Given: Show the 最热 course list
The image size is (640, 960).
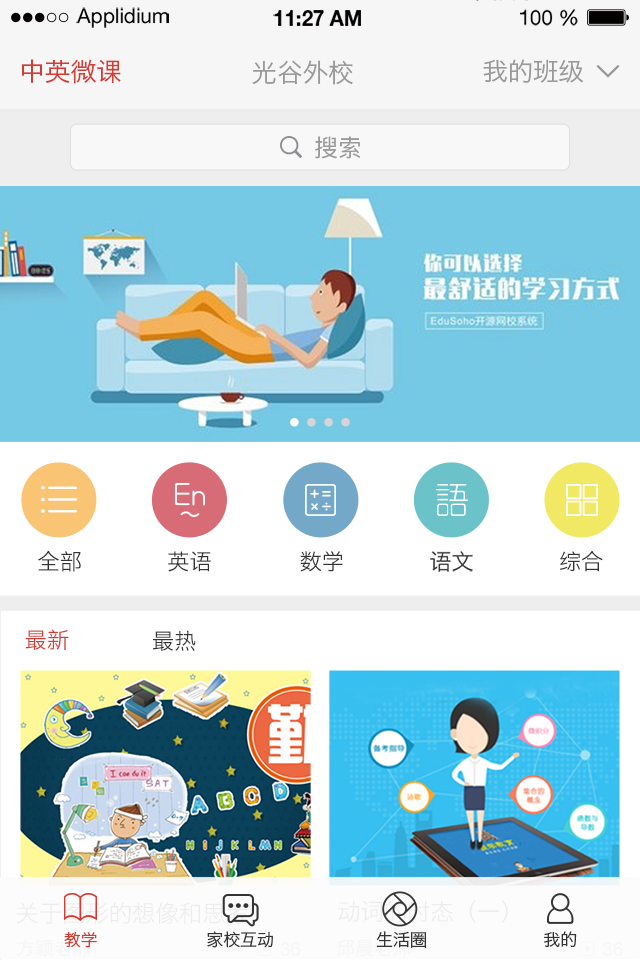Looking at the screenshot, I should [174, 641].
